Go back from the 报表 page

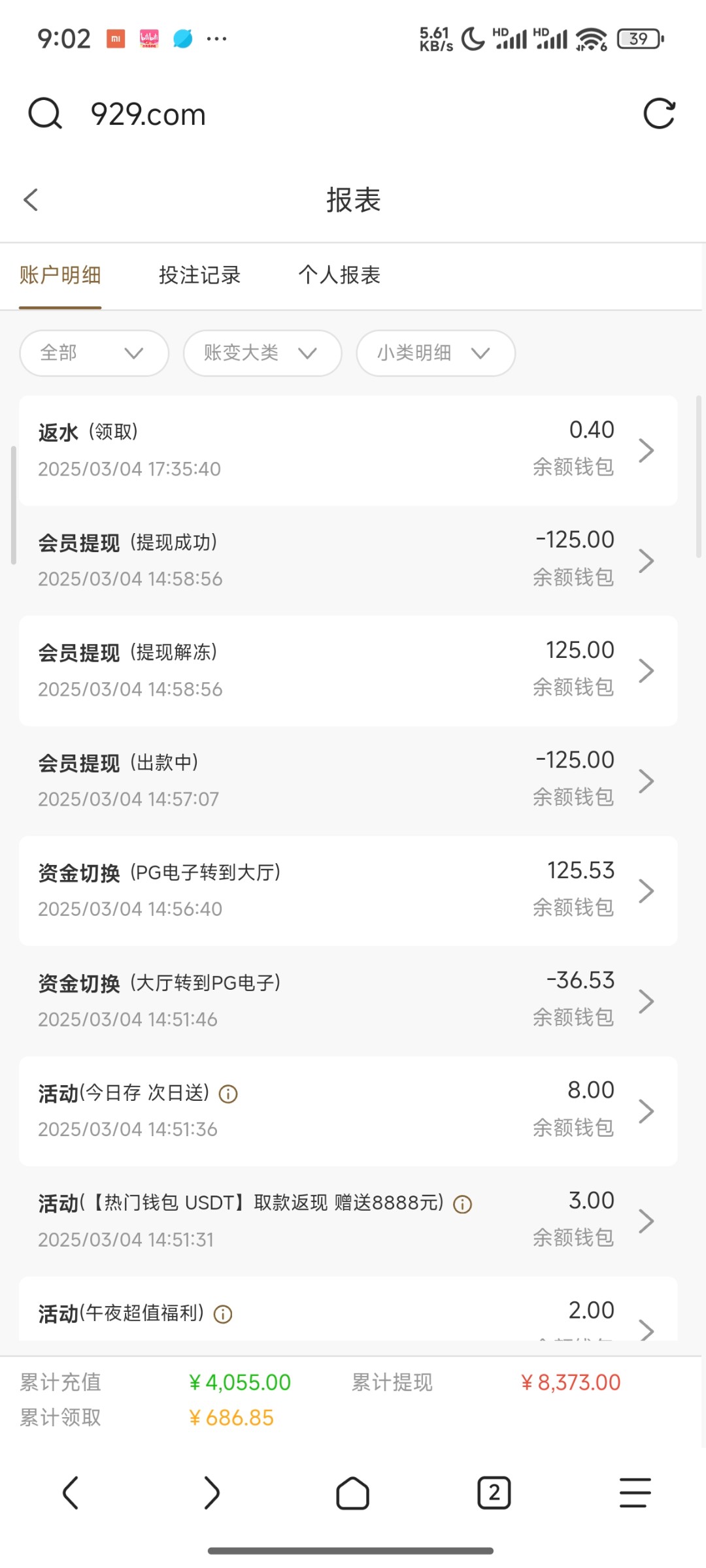(31, 200)
